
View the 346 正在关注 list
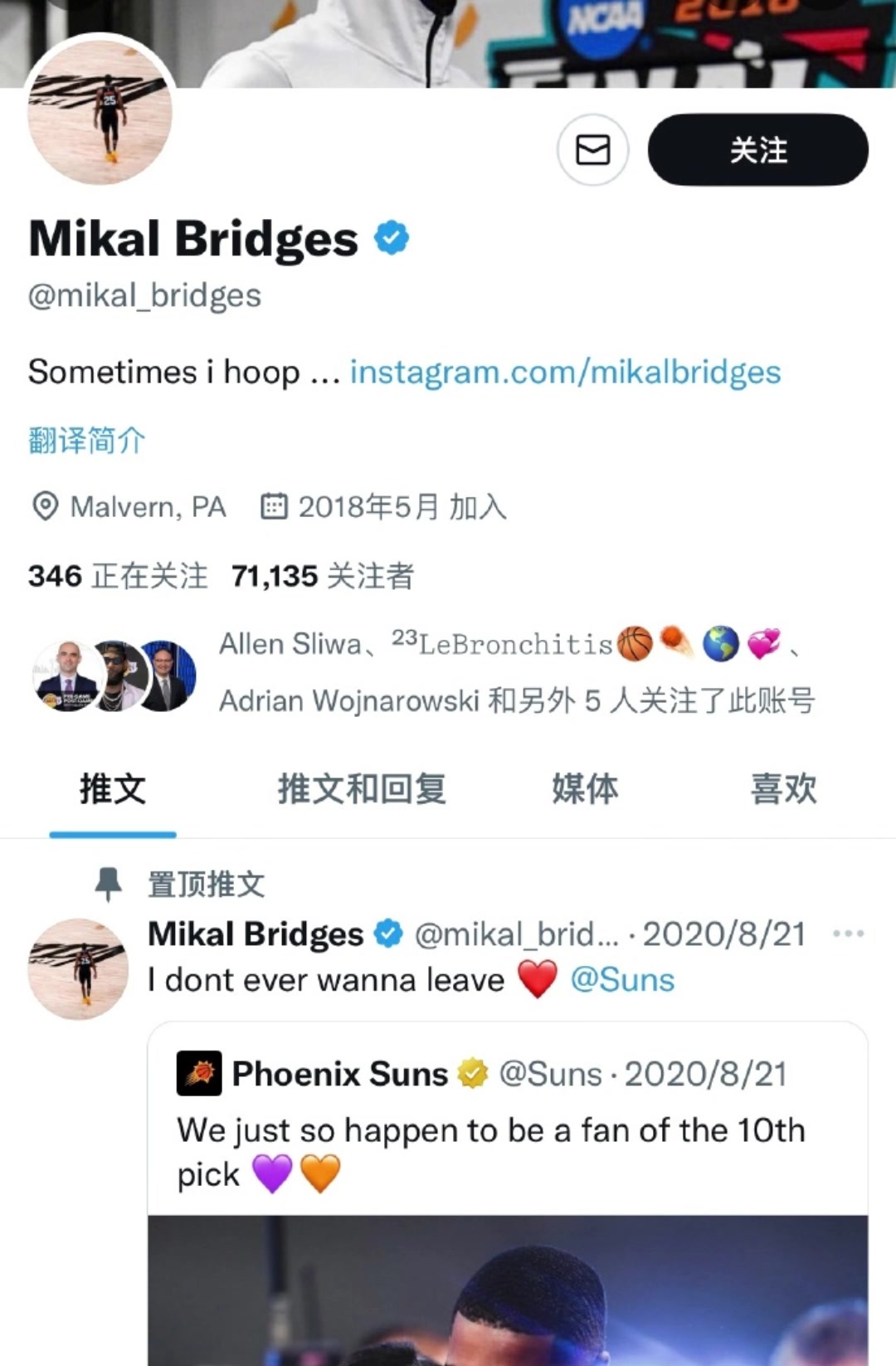[117, 576]
